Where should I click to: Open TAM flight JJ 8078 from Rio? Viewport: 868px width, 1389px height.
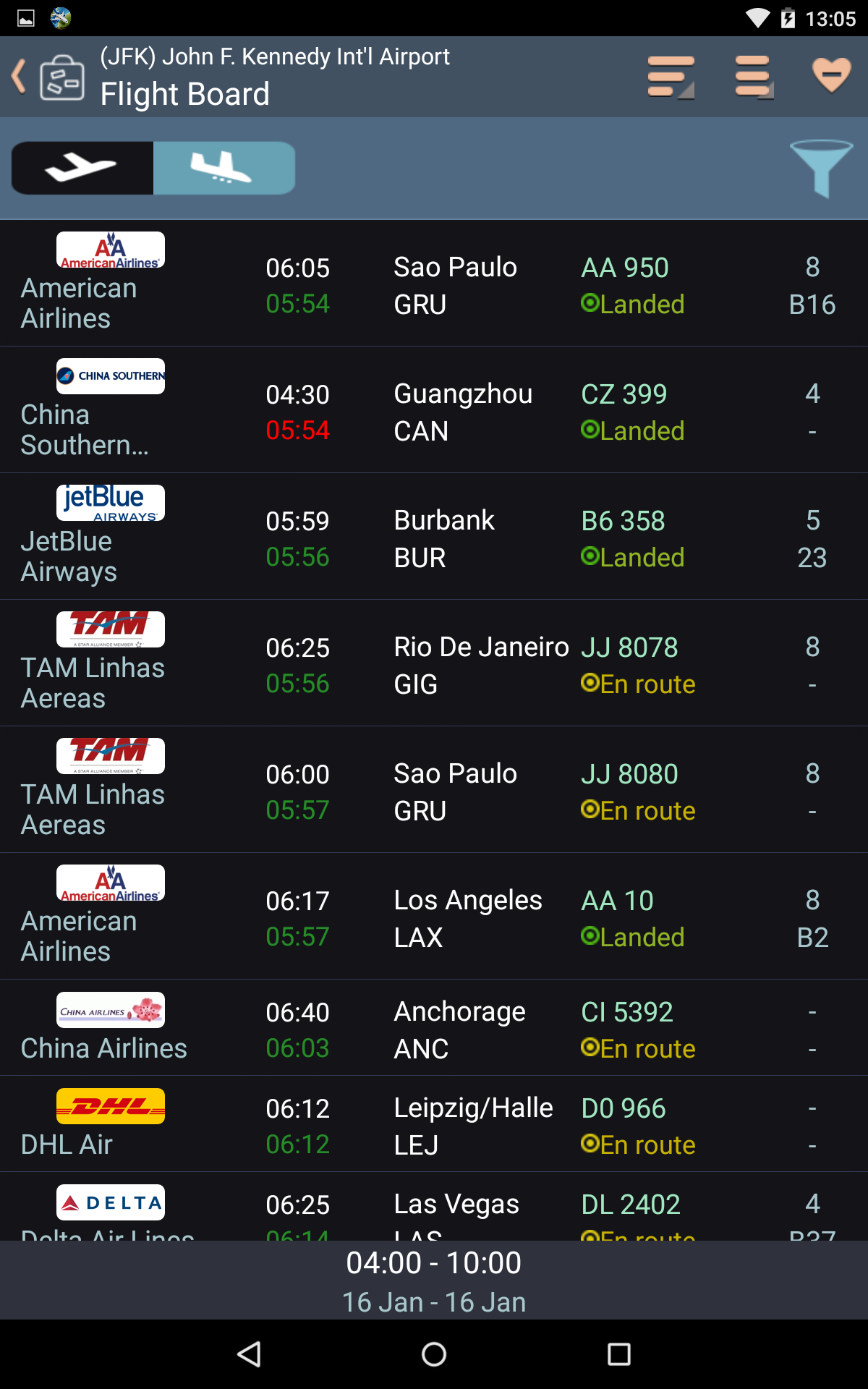434,664
